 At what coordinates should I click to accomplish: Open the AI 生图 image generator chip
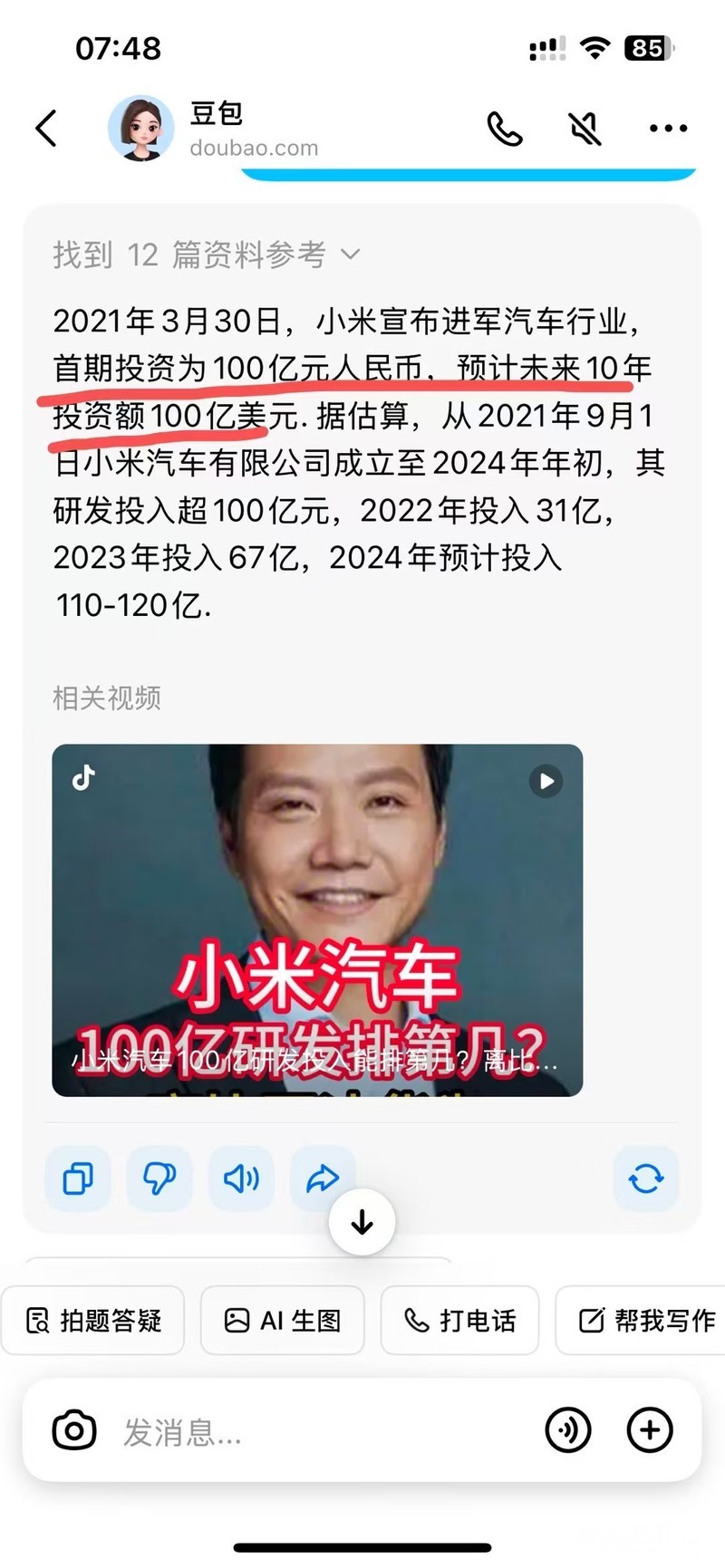tap(282, 1321)
